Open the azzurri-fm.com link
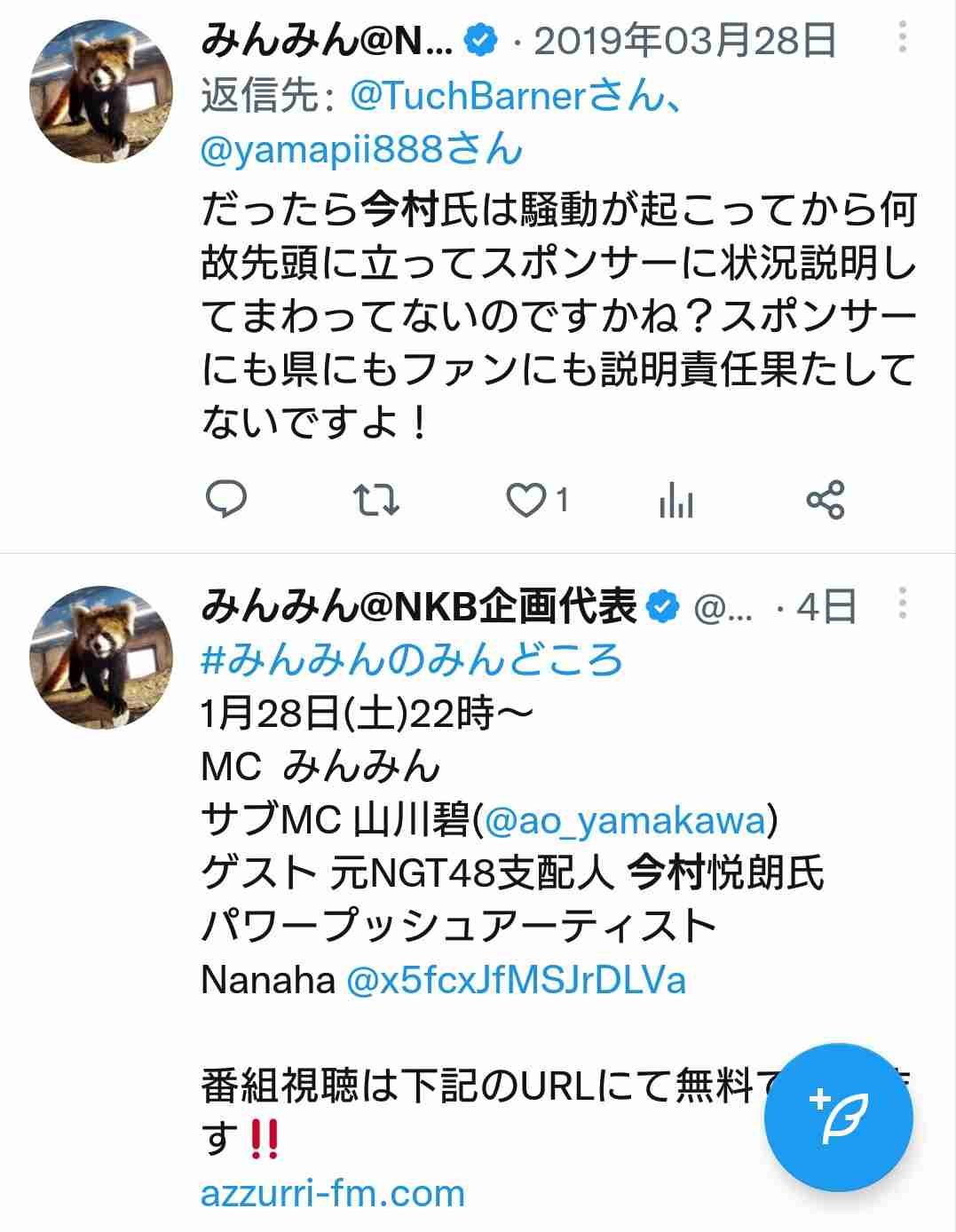956x1232 pixels. pos(333,1193)
